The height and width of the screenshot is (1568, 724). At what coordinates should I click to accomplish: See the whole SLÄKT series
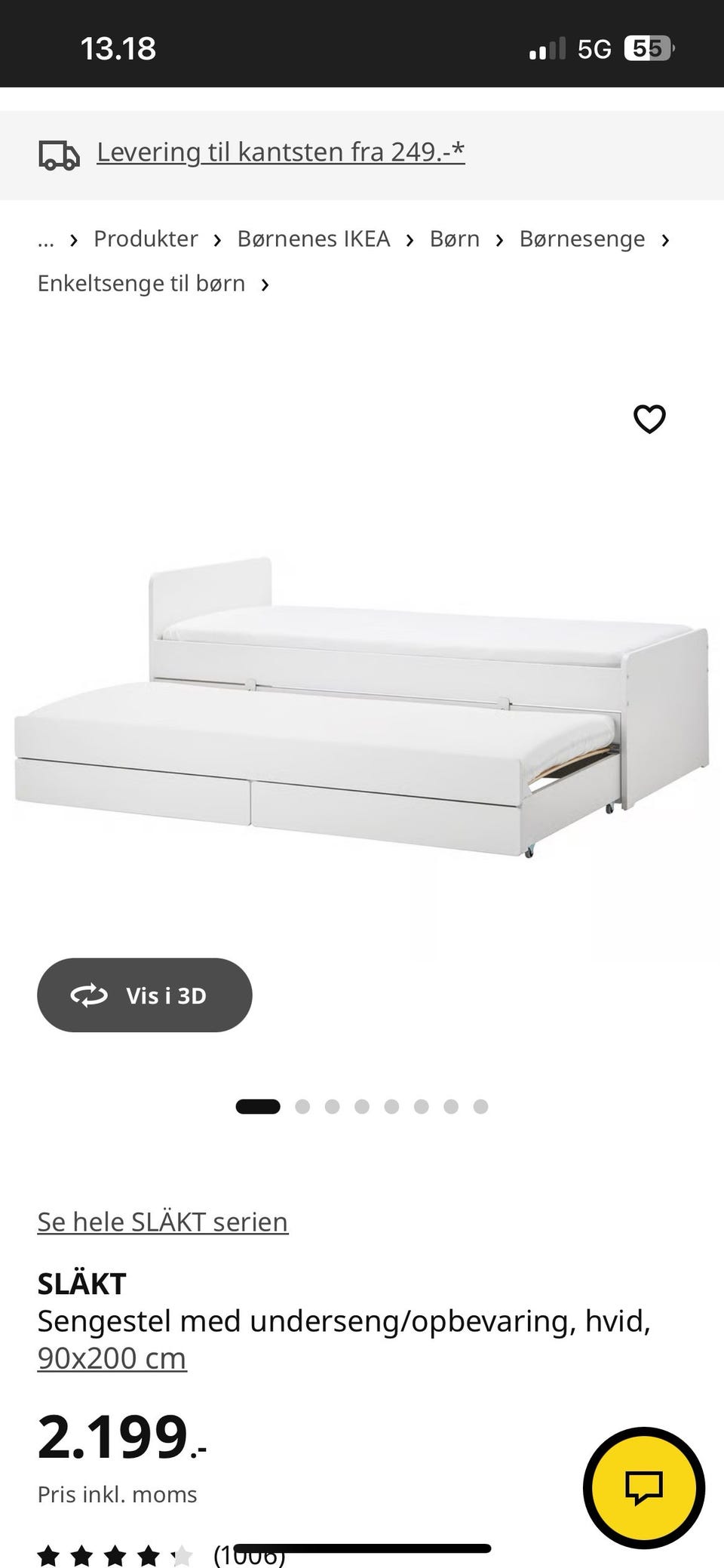click(163, 1222)
